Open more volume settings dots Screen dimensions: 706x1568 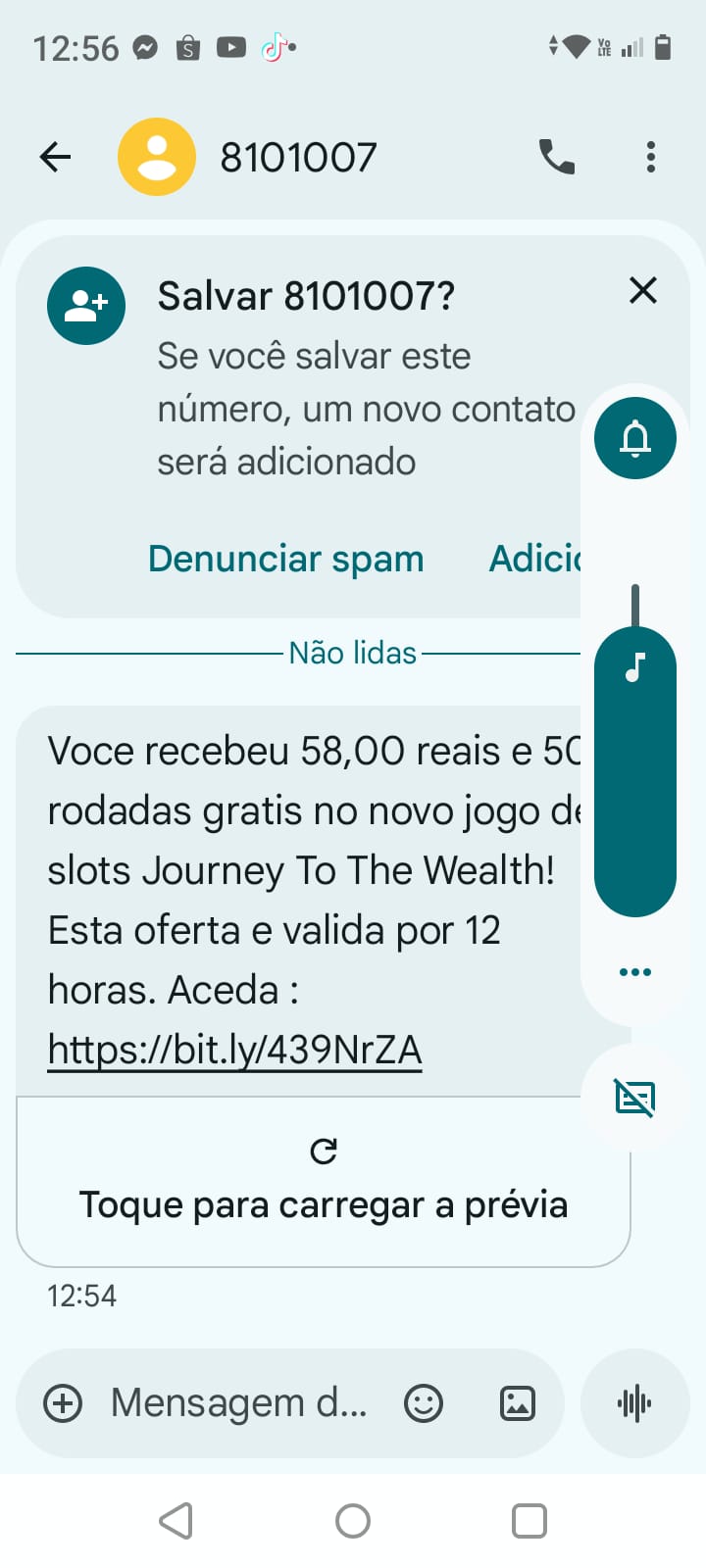point(634,972)
